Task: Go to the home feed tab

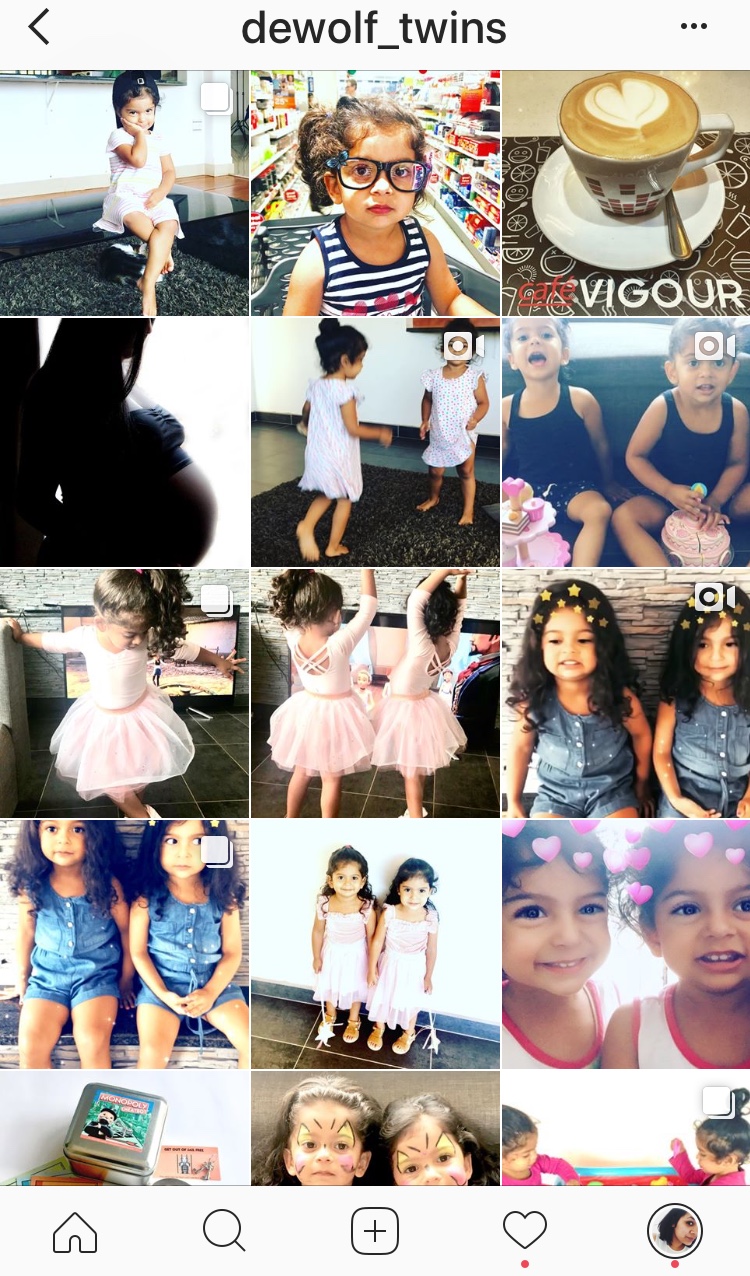Action: coord(75,1231)
